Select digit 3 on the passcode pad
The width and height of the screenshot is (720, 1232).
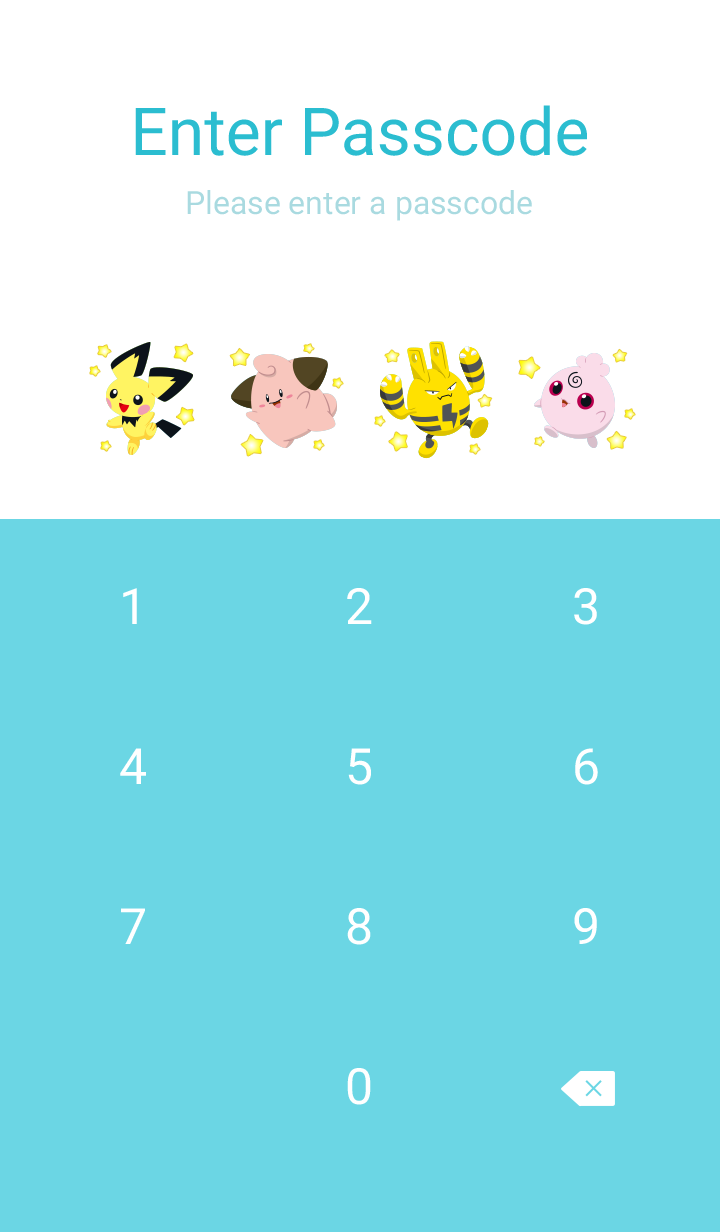pos(586,607)
